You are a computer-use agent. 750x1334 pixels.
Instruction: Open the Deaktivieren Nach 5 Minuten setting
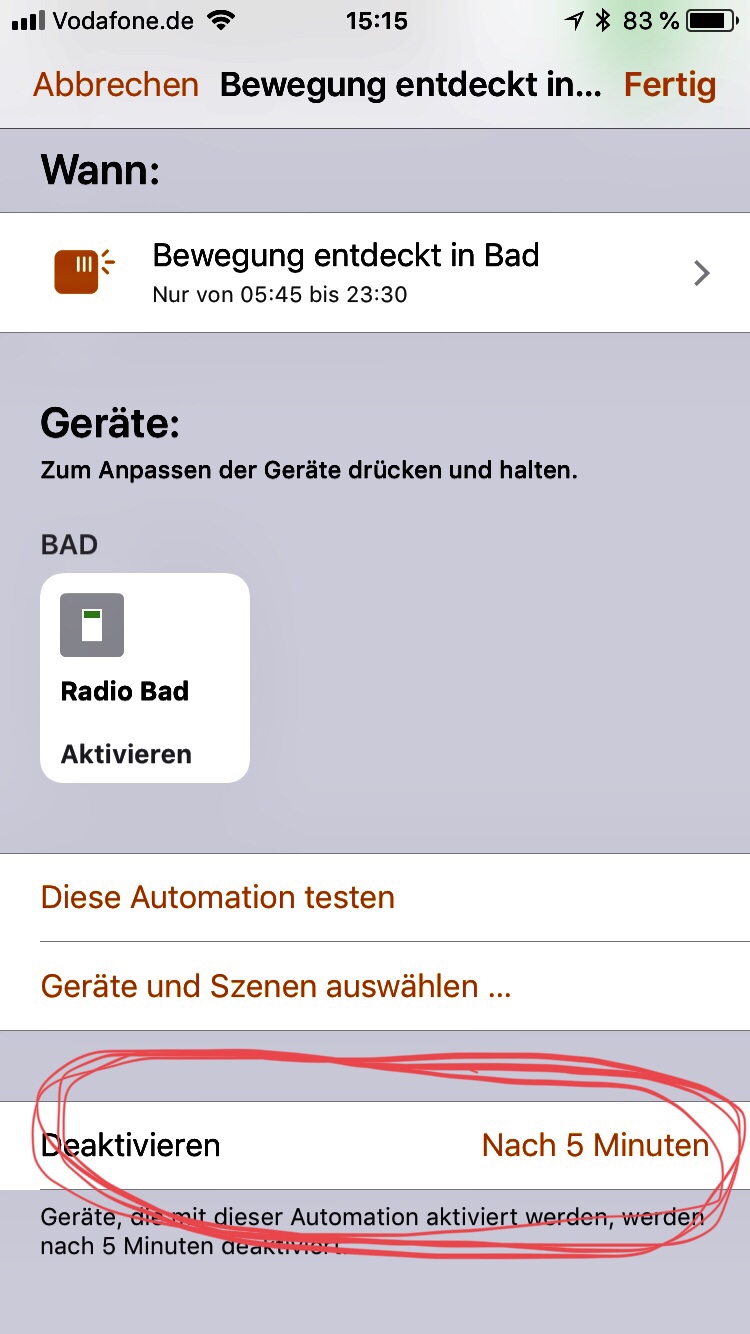pyautogui.click(x=375, y=1145)
